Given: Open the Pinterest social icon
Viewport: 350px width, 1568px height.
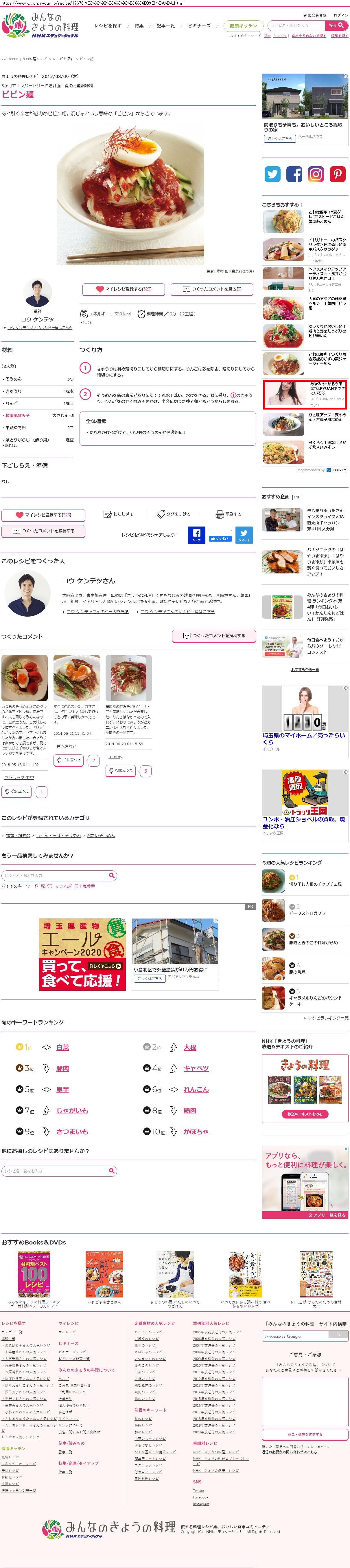Looking at the screenshot, I should click(x=337, y=174).
